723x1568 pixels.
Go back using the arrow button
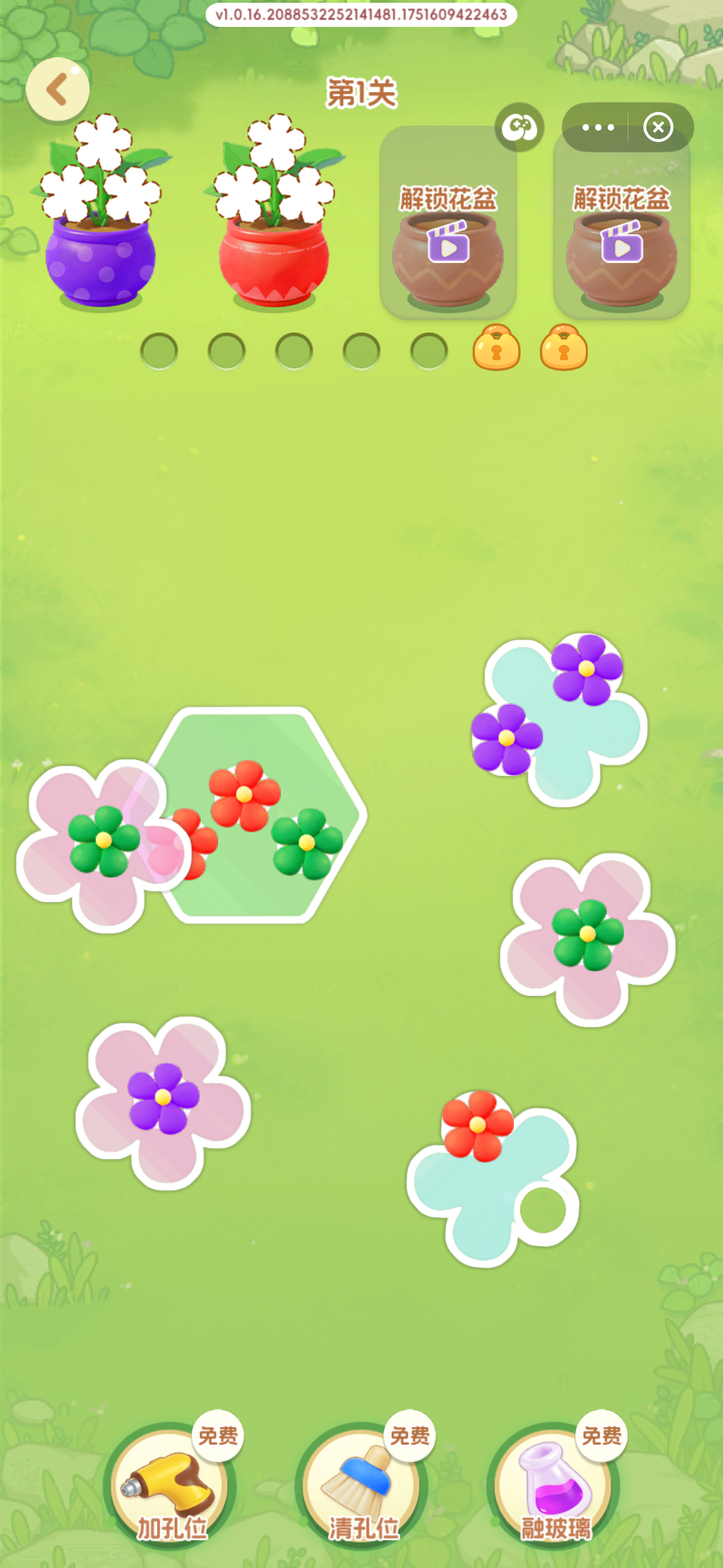(x=58, y=90)
